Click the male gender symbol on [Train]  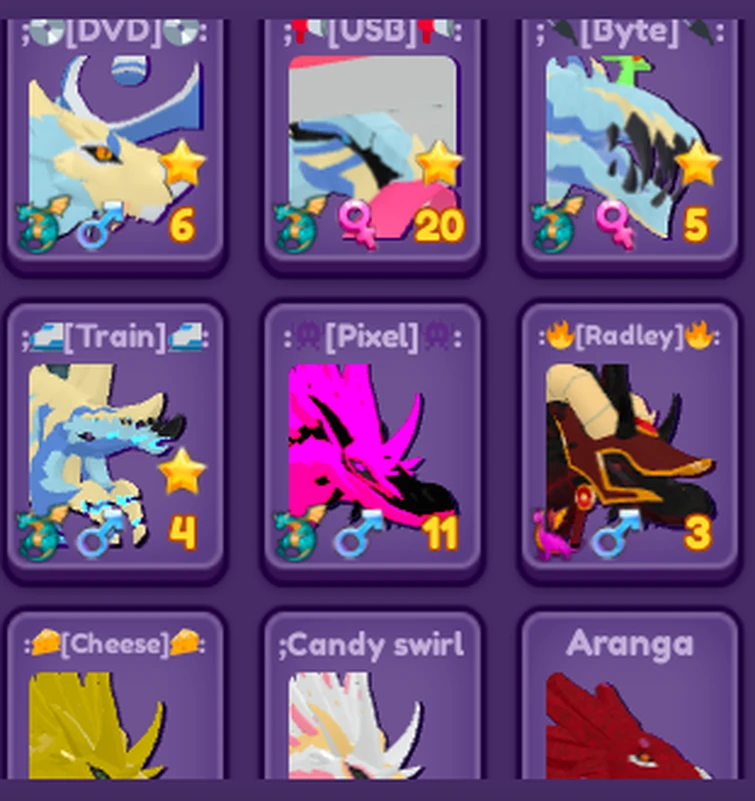click(x=98, y=533)
